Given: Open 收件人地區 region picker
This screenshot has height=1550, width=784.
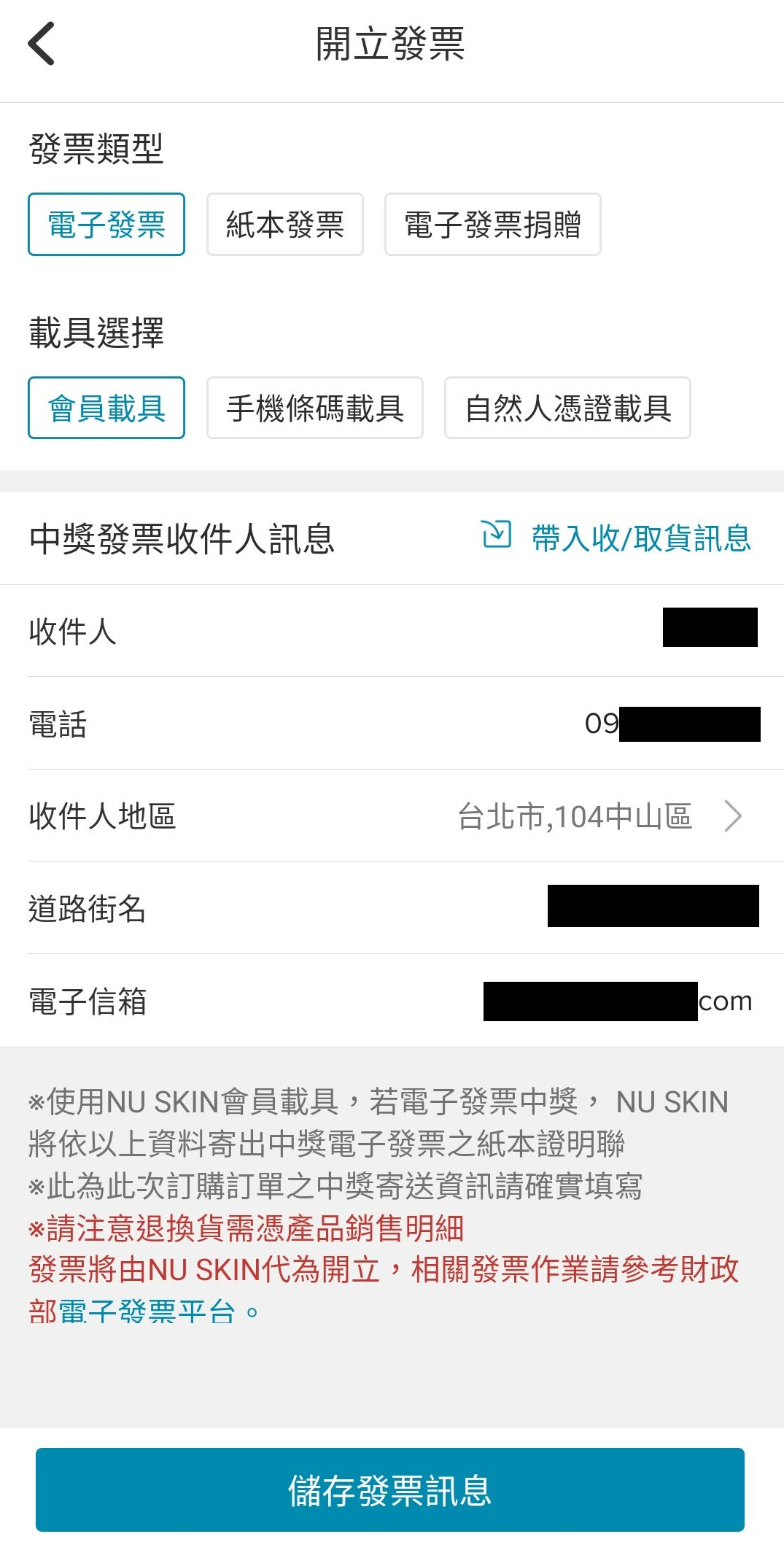Looking at the screenshot, I should pos(598,816).
